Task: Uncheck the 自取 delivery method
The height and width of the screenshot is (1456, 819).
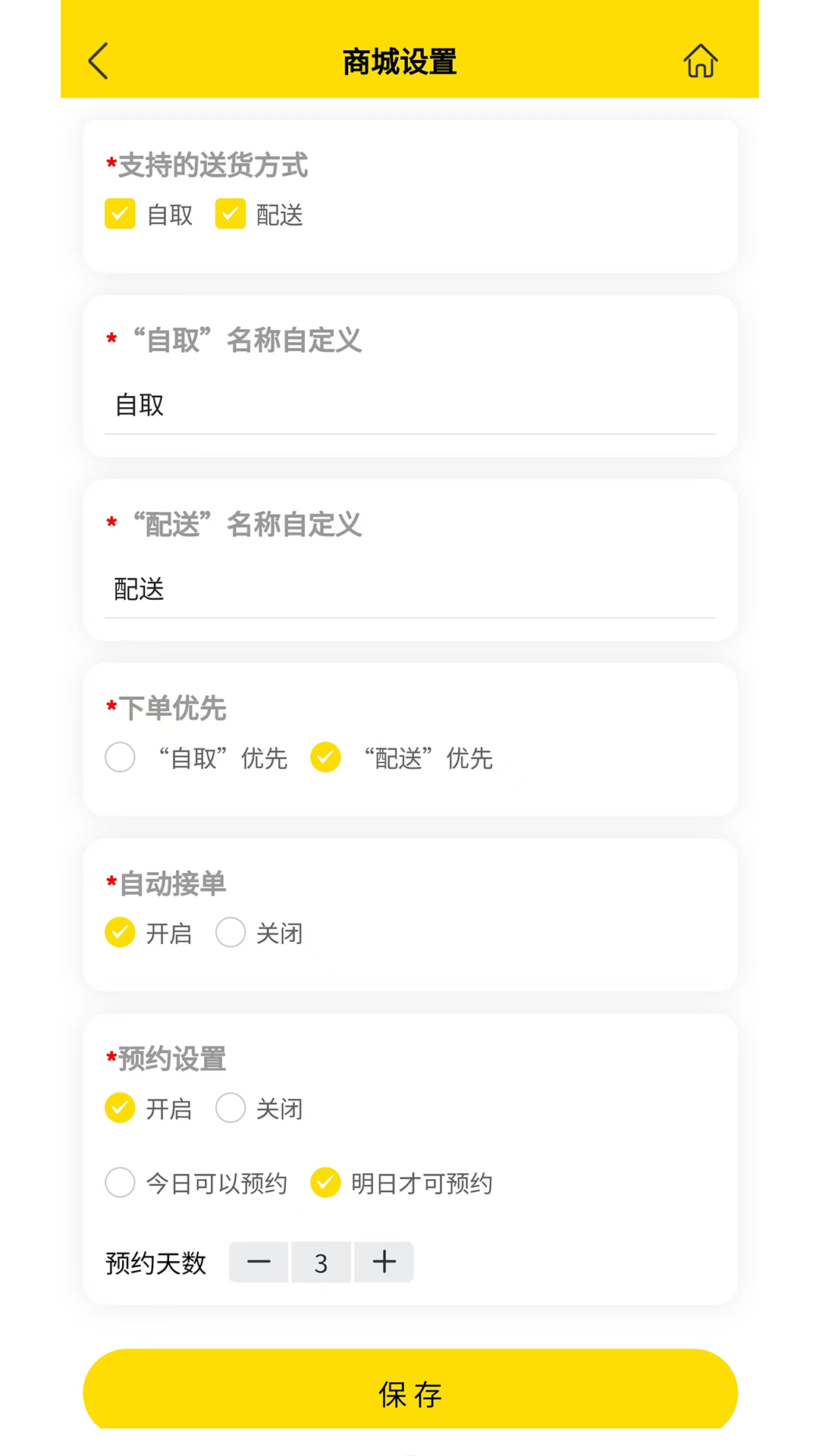Action: pos(120,215)
